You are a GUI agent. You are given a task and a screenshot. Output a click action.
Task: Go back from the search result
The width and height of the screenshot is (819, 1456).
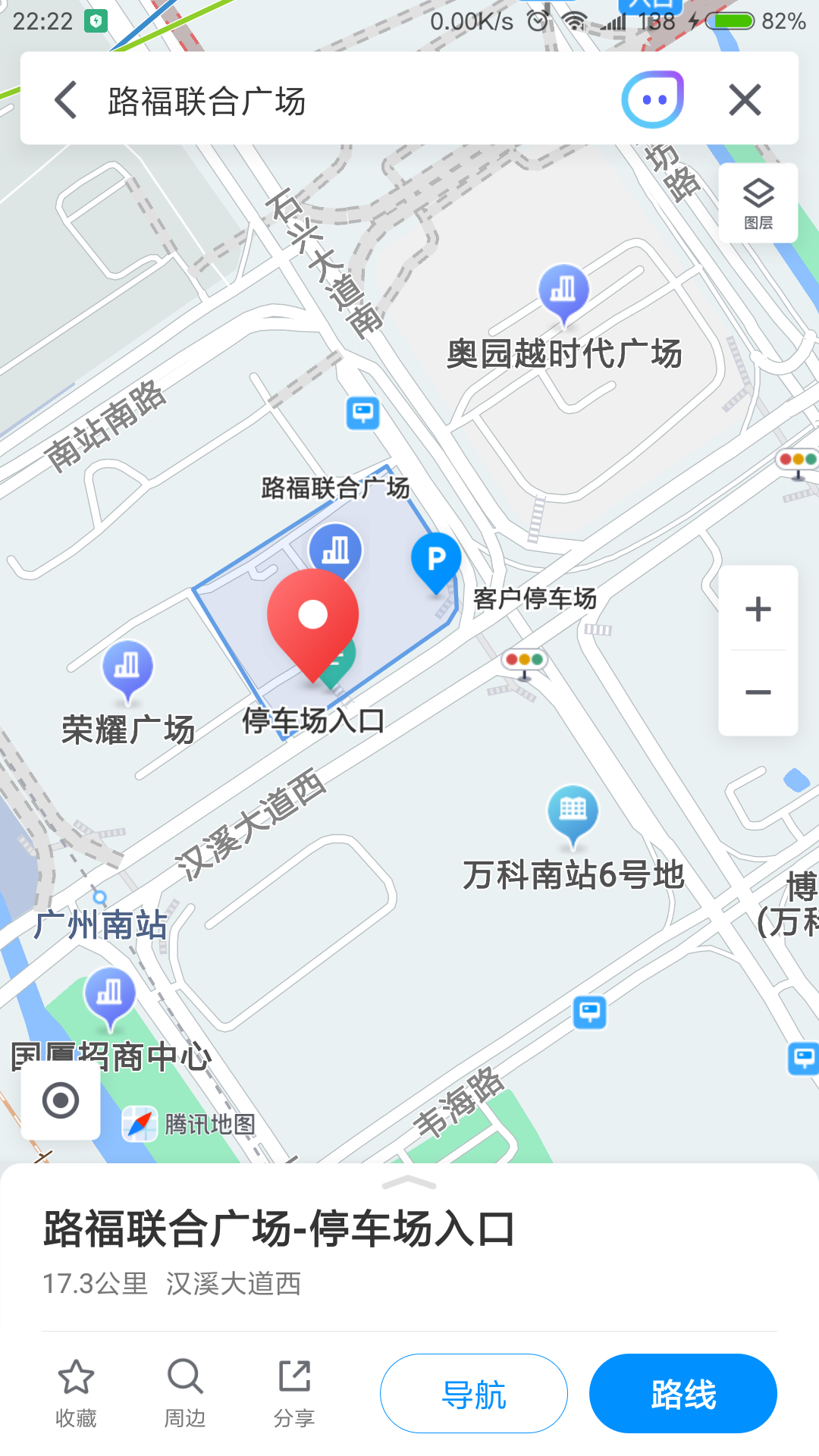click(x=67, y=100)
